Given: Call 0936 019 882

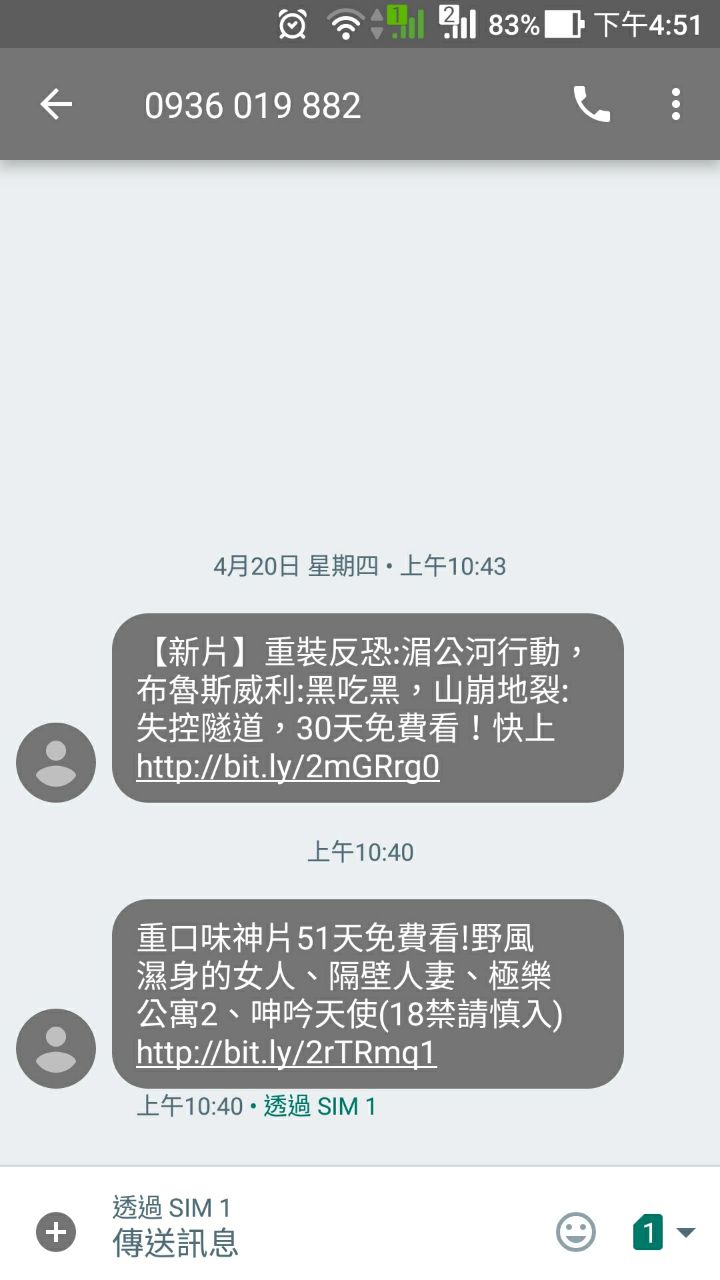Looking at the screenshot, I should point(591,105).
